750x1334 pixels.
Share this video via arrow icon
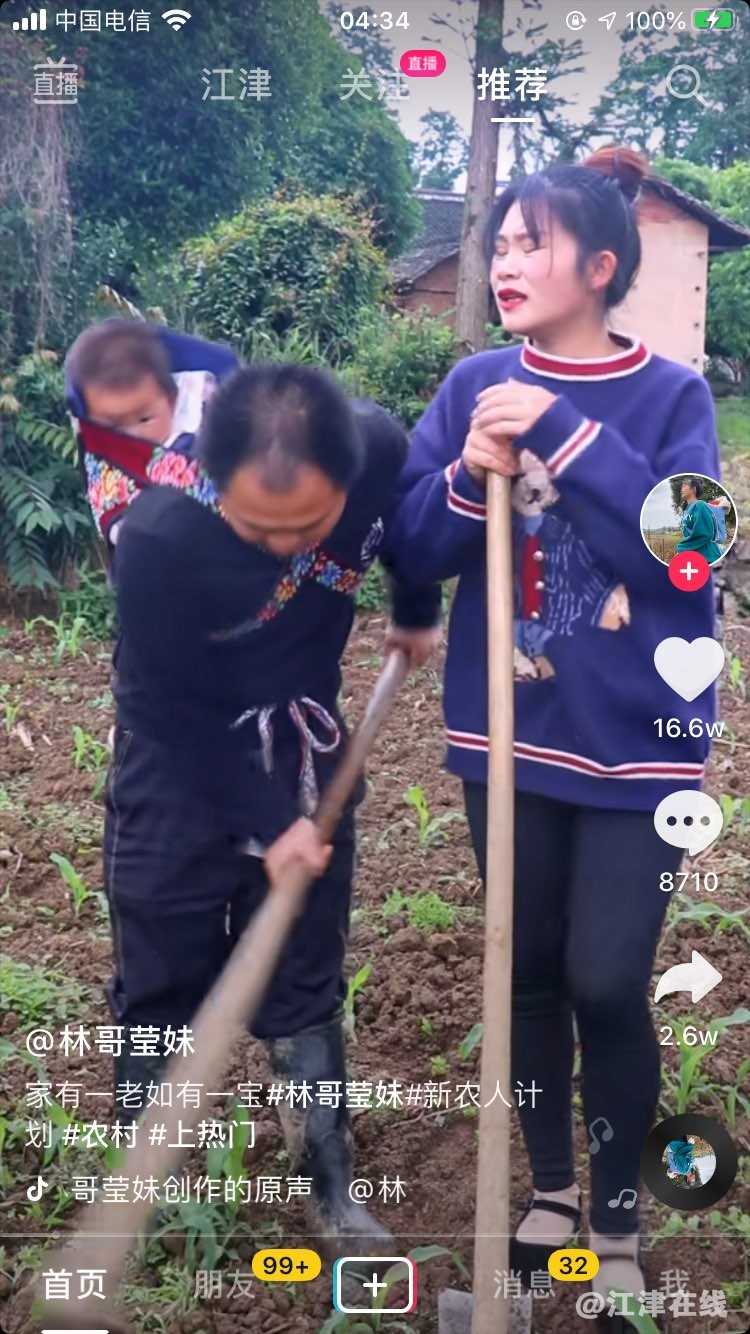click(688, 978)
